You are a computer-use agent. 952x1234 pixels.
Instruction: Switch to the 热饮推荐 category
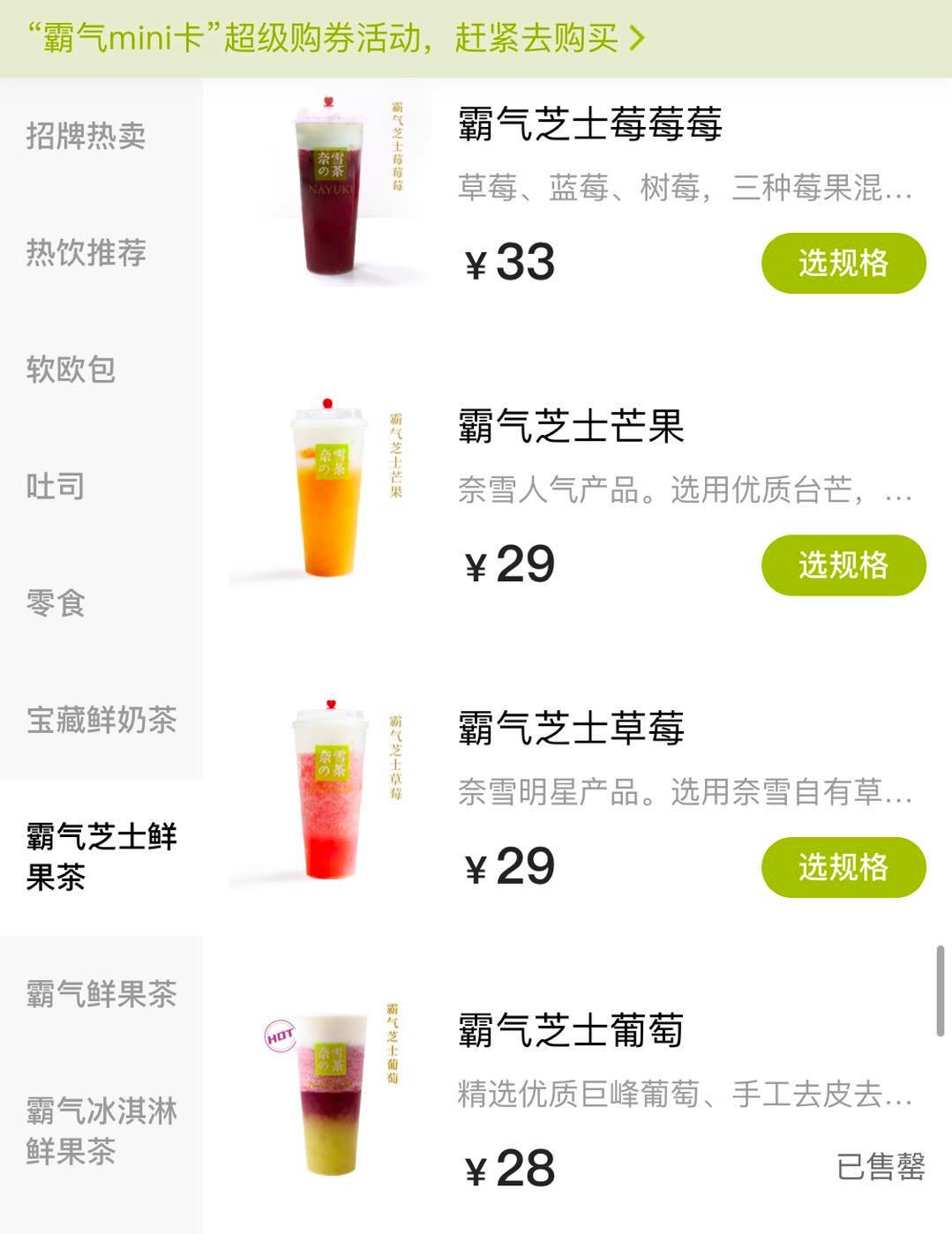pyautogui.click(x=86, y=253)
